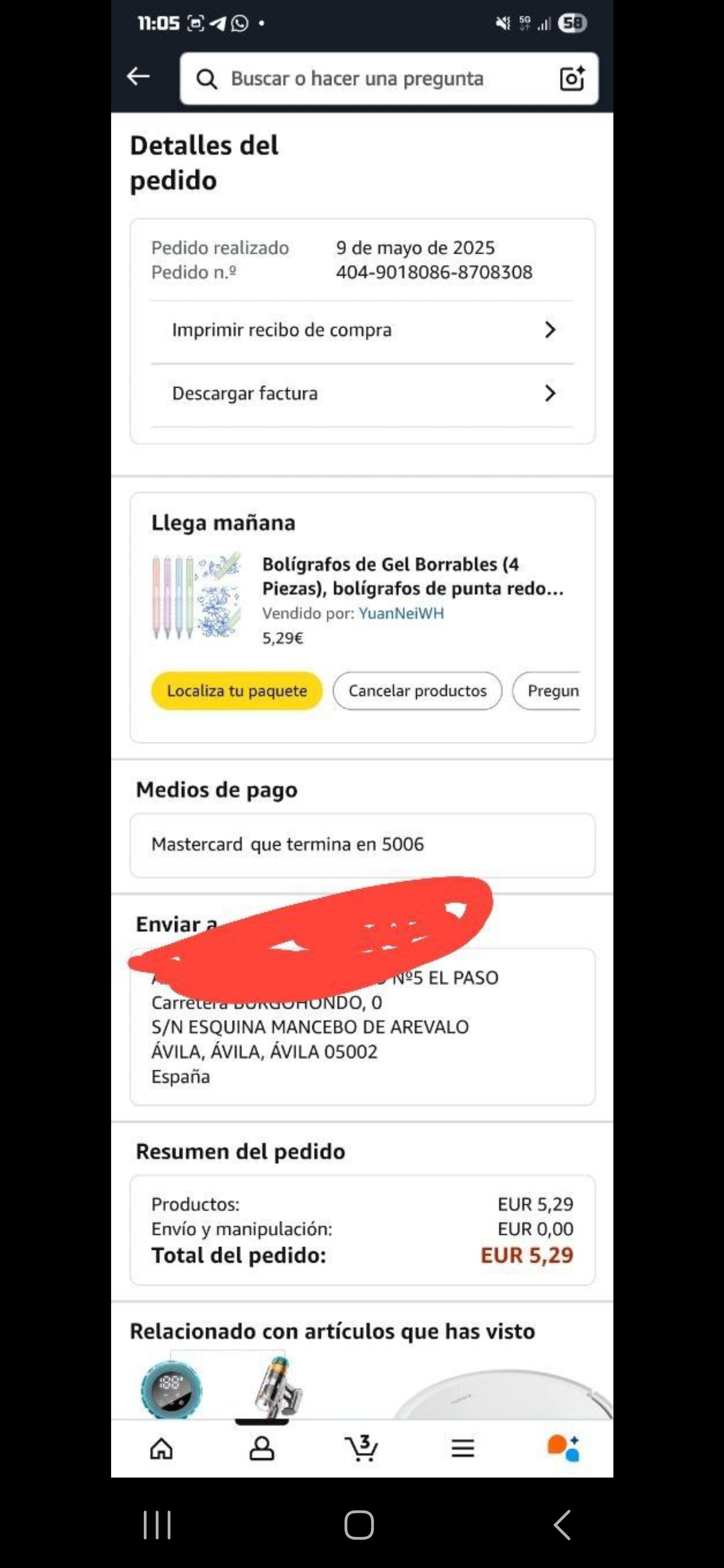The height and width of the screenshot is (1568, 724).
Task: Open the hamburger menu tab
Action: click(462, 1449)
